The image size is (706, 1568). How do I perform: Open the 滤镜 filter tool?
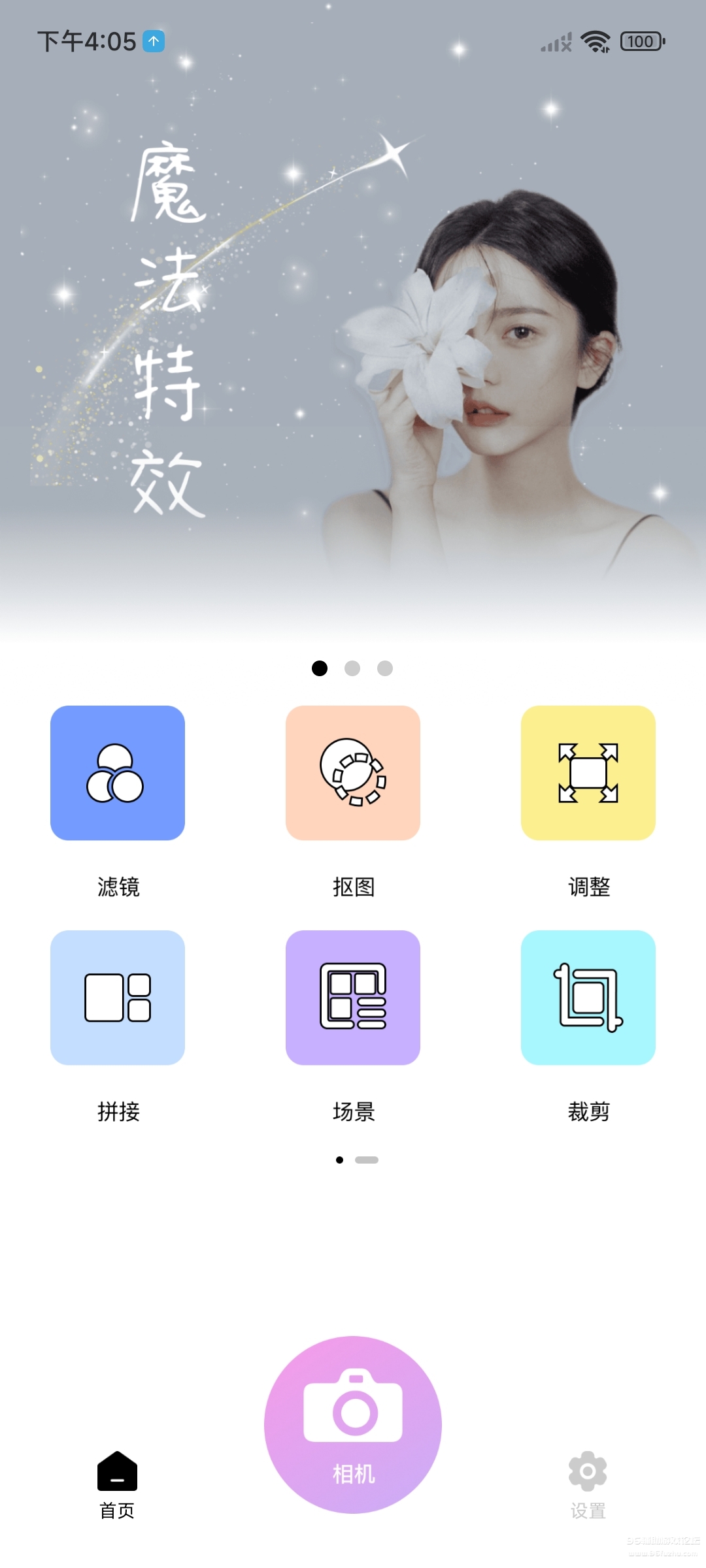[x=118, y=773]
